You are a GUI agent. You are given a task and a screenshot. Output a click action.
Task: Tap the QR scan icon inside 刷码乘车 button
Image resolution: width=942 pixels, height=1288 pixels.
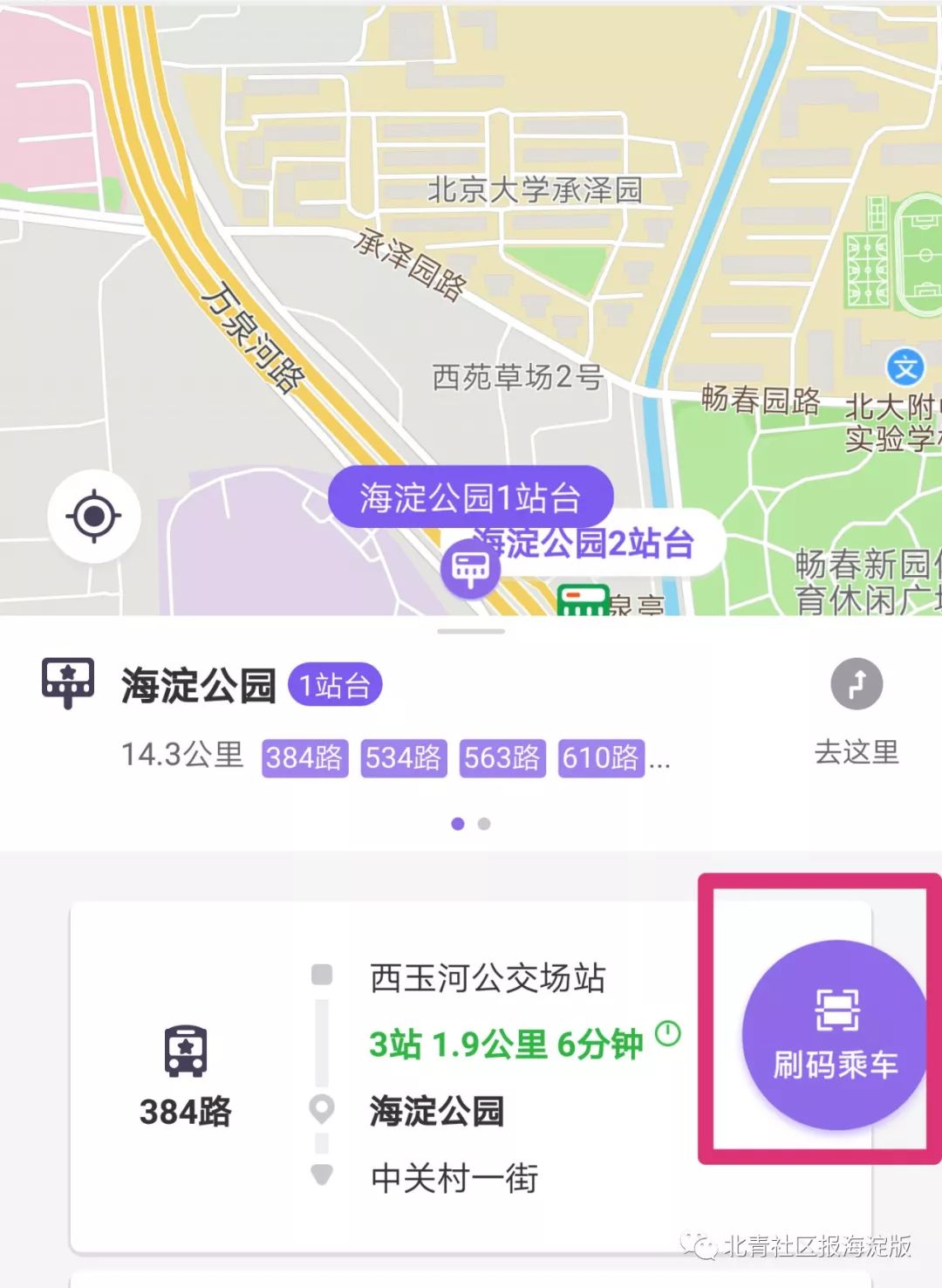835,1010
